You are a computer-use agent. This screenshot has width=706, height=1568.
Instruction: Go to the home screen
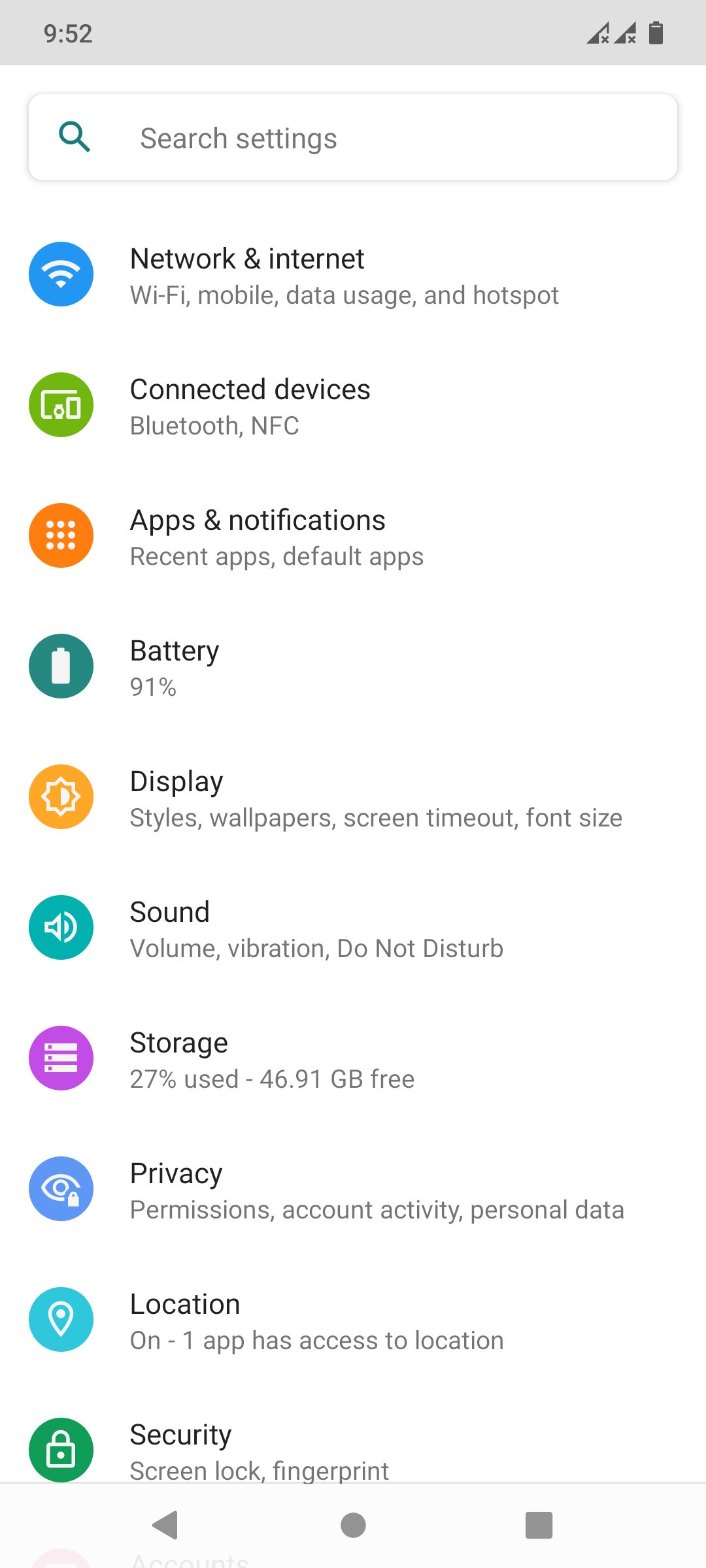(353, 1526)
